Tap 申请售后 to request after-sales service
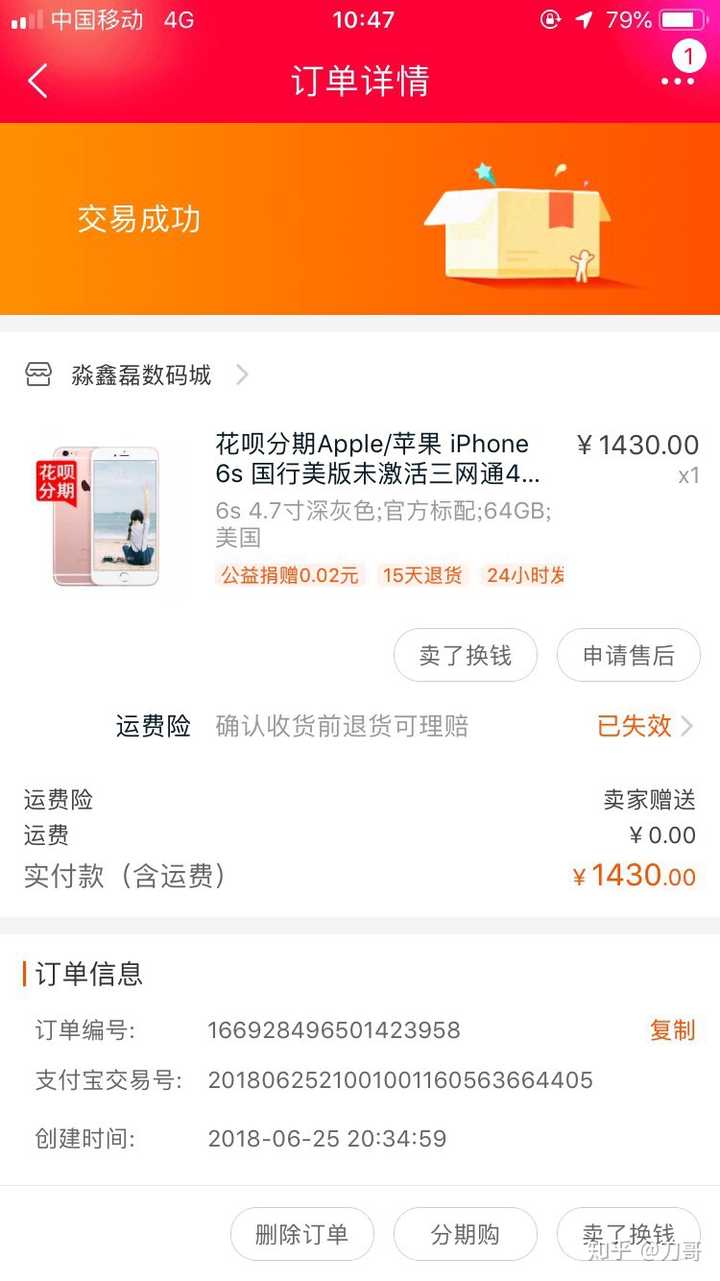Screen dimensions: 720x1281 point(628,655)
